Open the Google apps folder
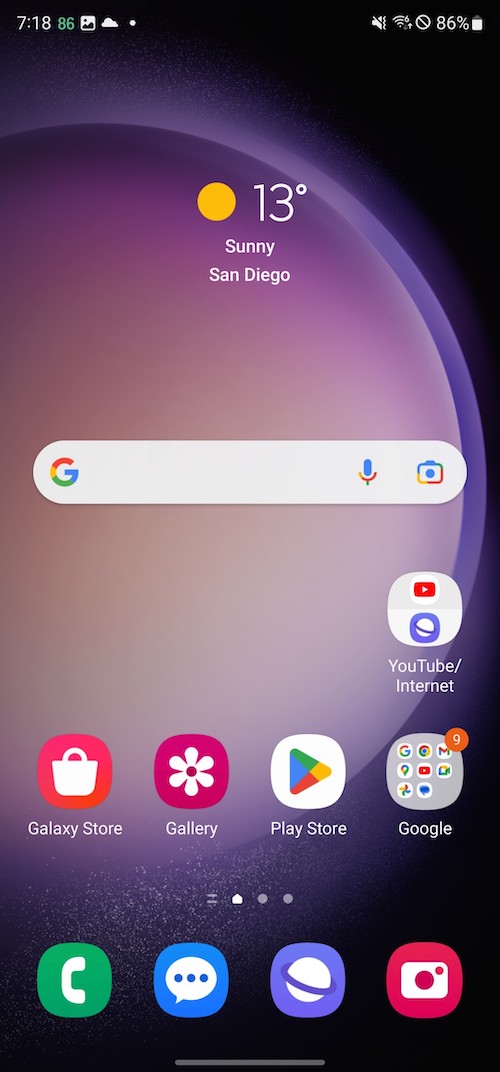This screenshot has width=500, height=1072. coord(425,771)
